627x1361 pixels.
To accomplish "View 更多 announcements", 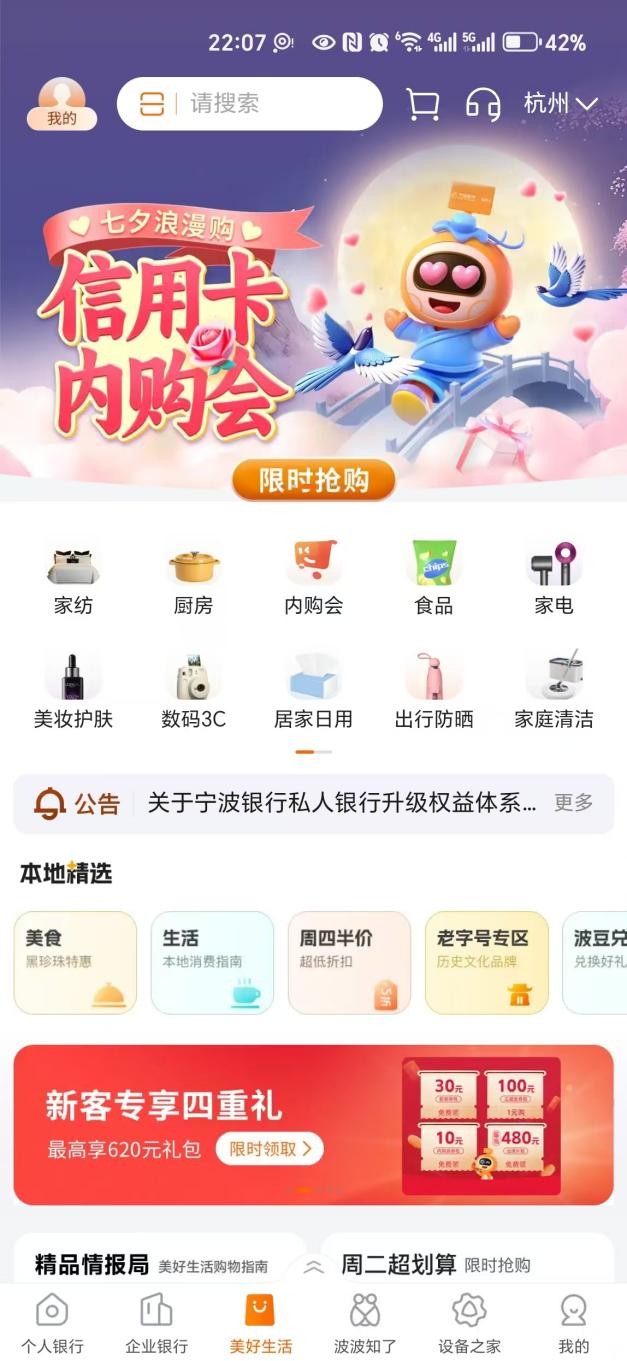I will click(573, 802).
